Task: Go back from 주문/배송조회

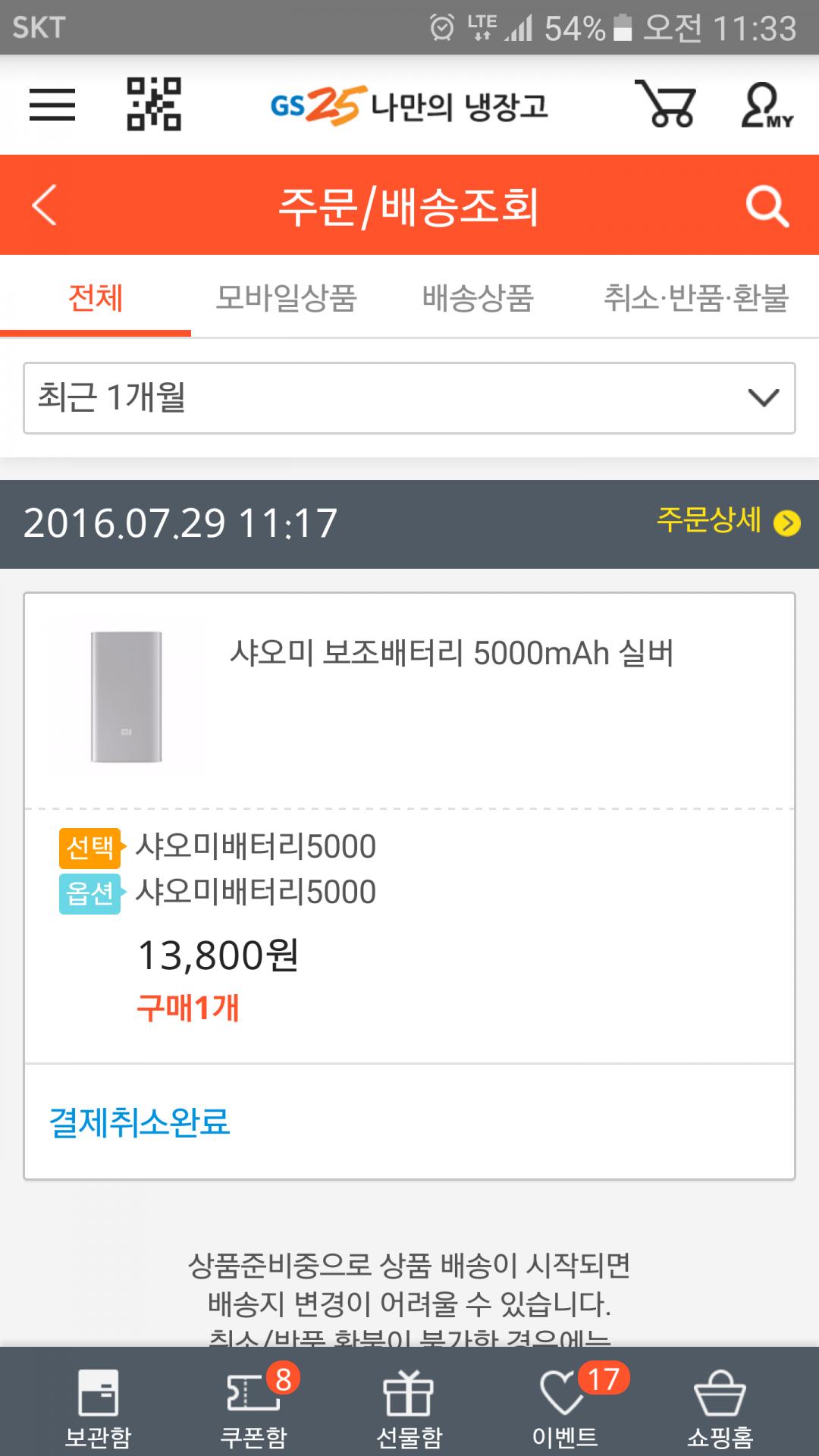Action: 45,205
